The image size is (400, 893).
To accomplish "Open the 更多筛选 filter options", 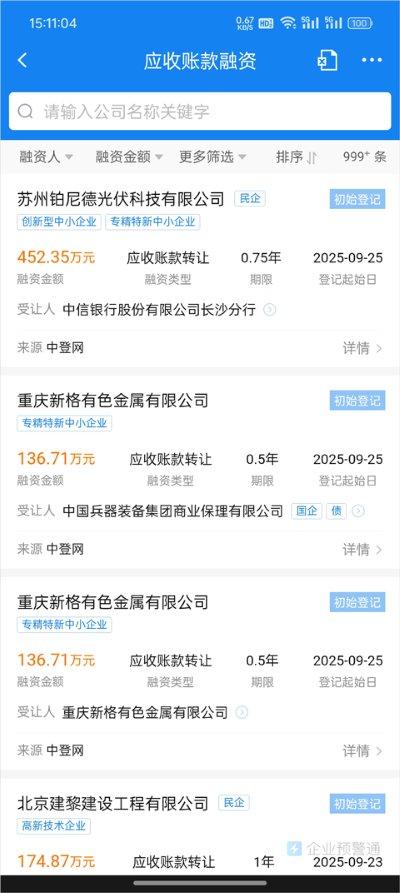I will (213, 157).
